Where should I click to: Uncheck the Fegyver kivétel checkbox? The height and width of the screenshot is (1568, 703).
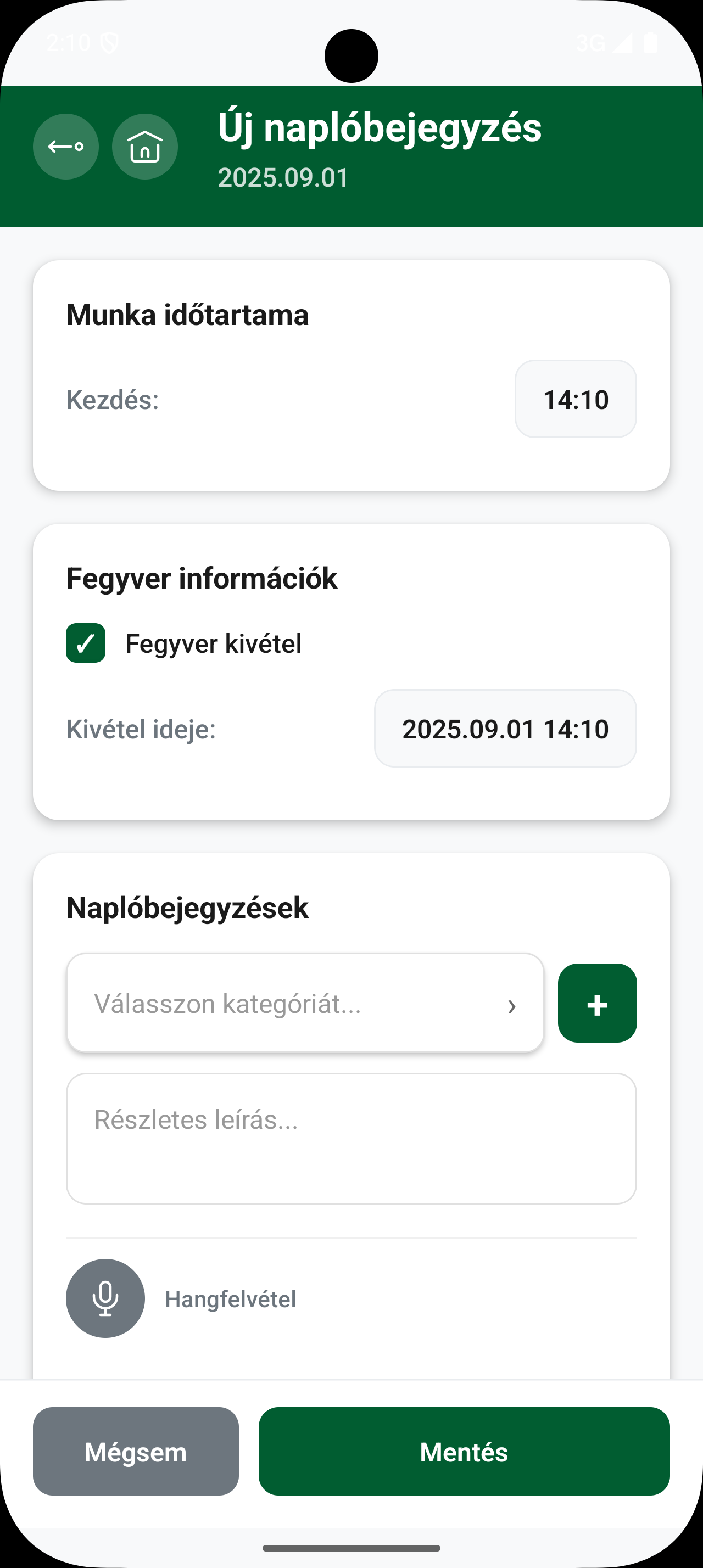(85, 643)
